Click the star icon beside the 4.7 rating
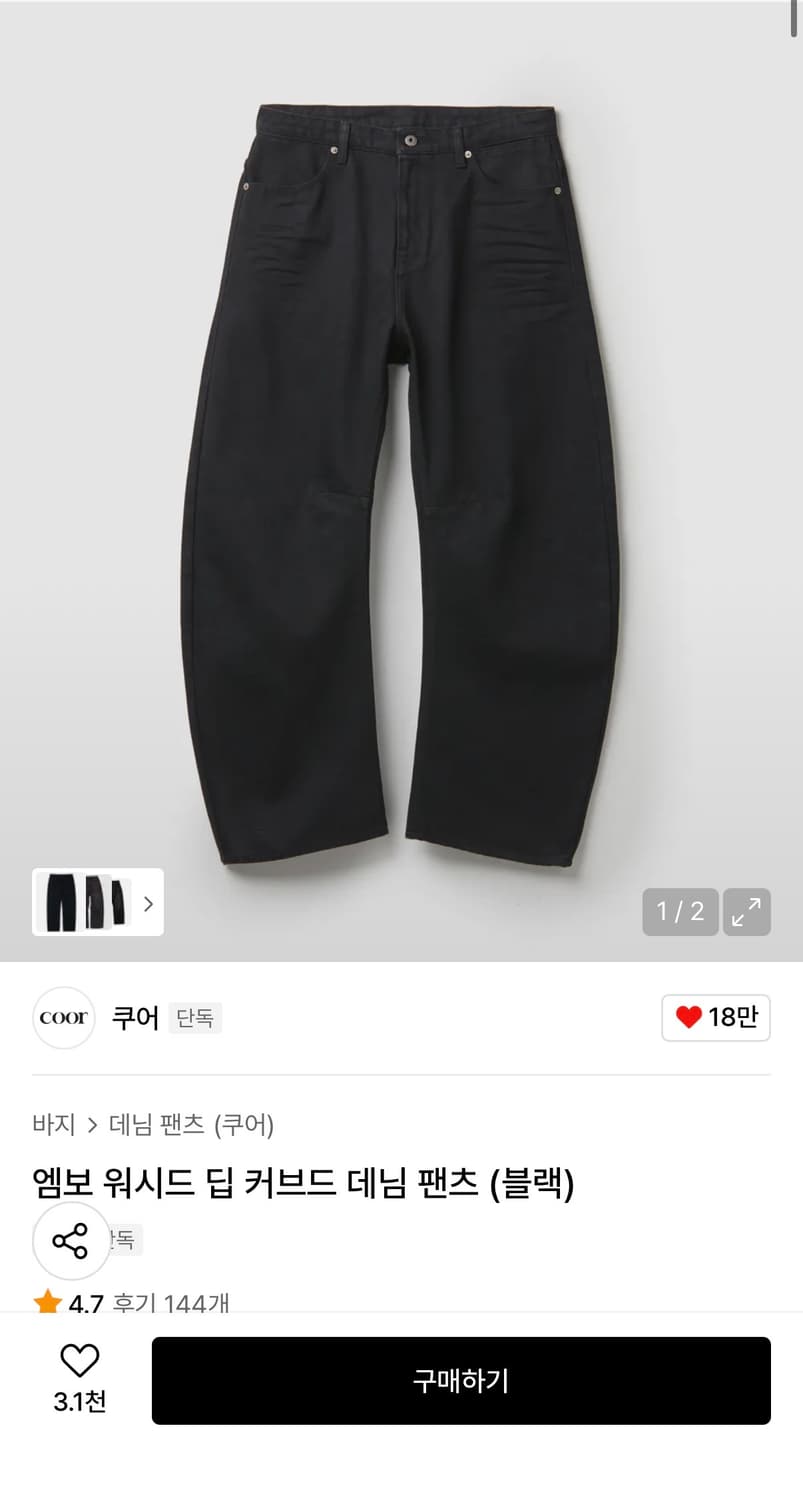803x1500 pixels. pyautogui.click(x=48, y=1302)
